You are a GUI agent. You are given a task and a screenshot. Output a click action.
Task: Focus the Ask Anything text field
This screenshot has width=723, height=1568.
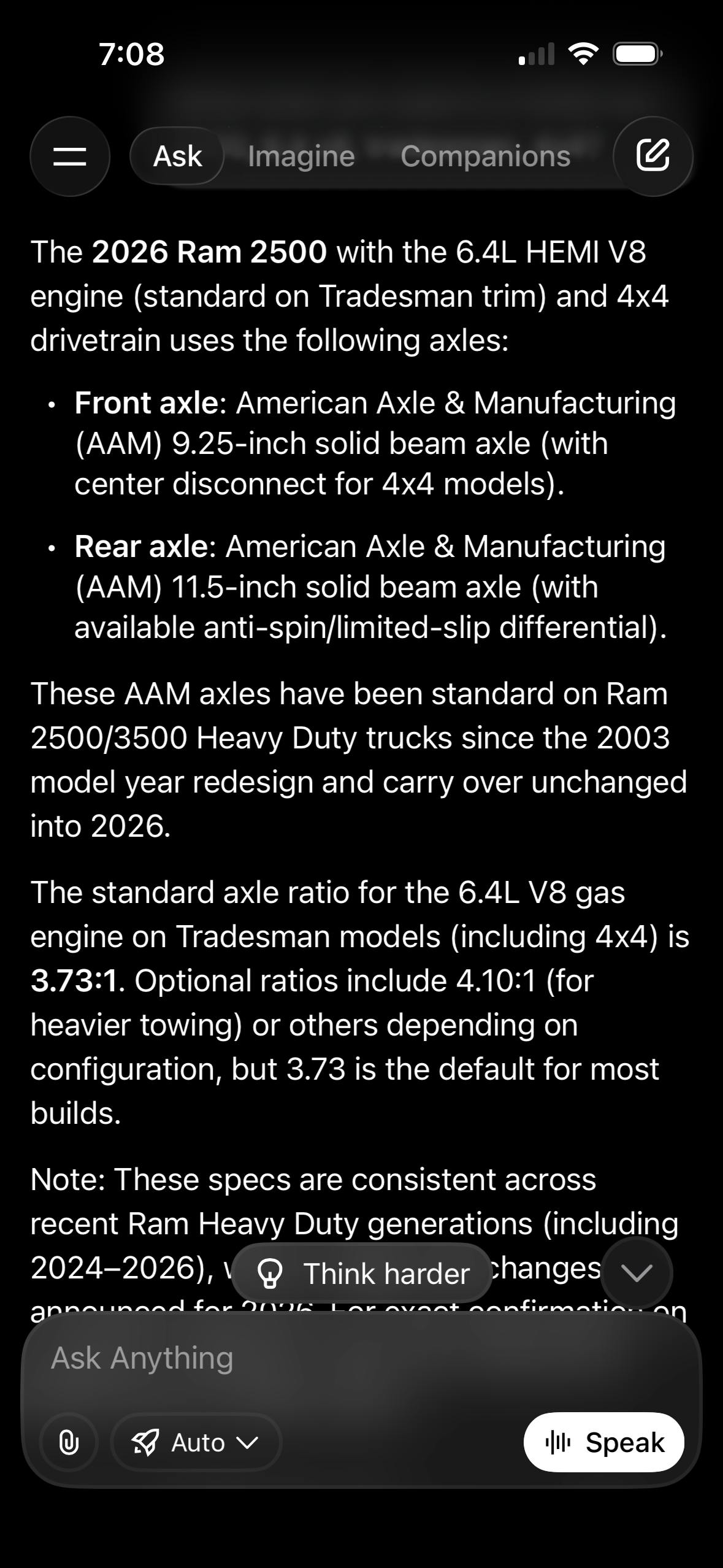(343, 1358)
